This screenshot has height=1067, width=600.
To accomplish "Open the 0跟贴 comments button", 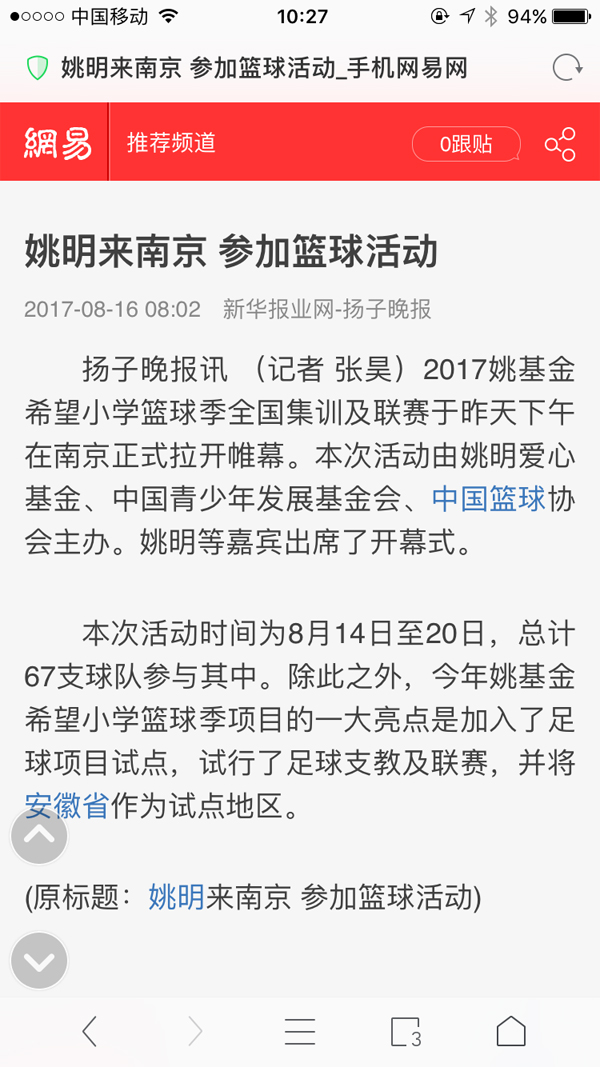I will [466, 144].
